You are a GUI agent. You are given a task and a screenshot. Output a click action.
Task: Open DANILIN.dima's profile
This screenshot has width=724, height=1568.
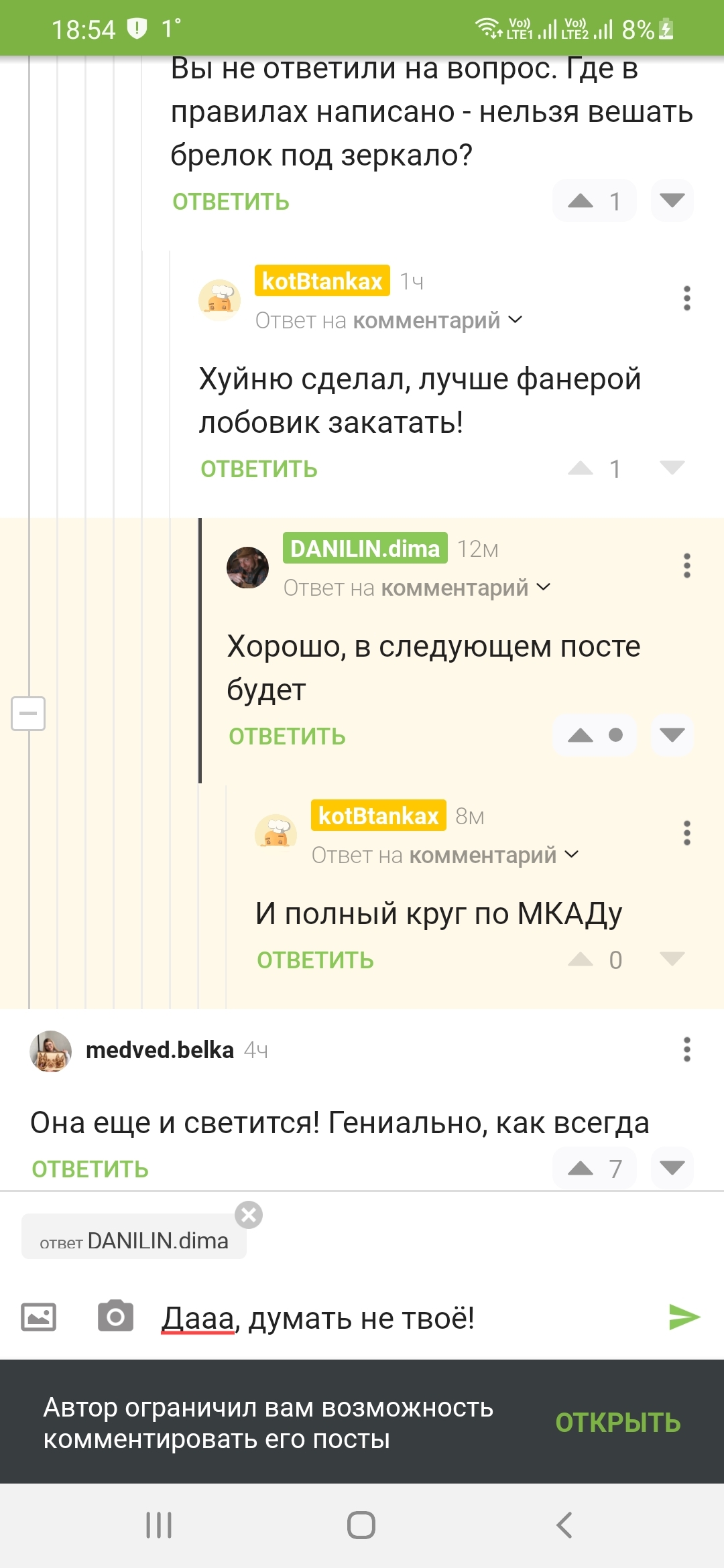pyautogui.click(x=365, y=548)
